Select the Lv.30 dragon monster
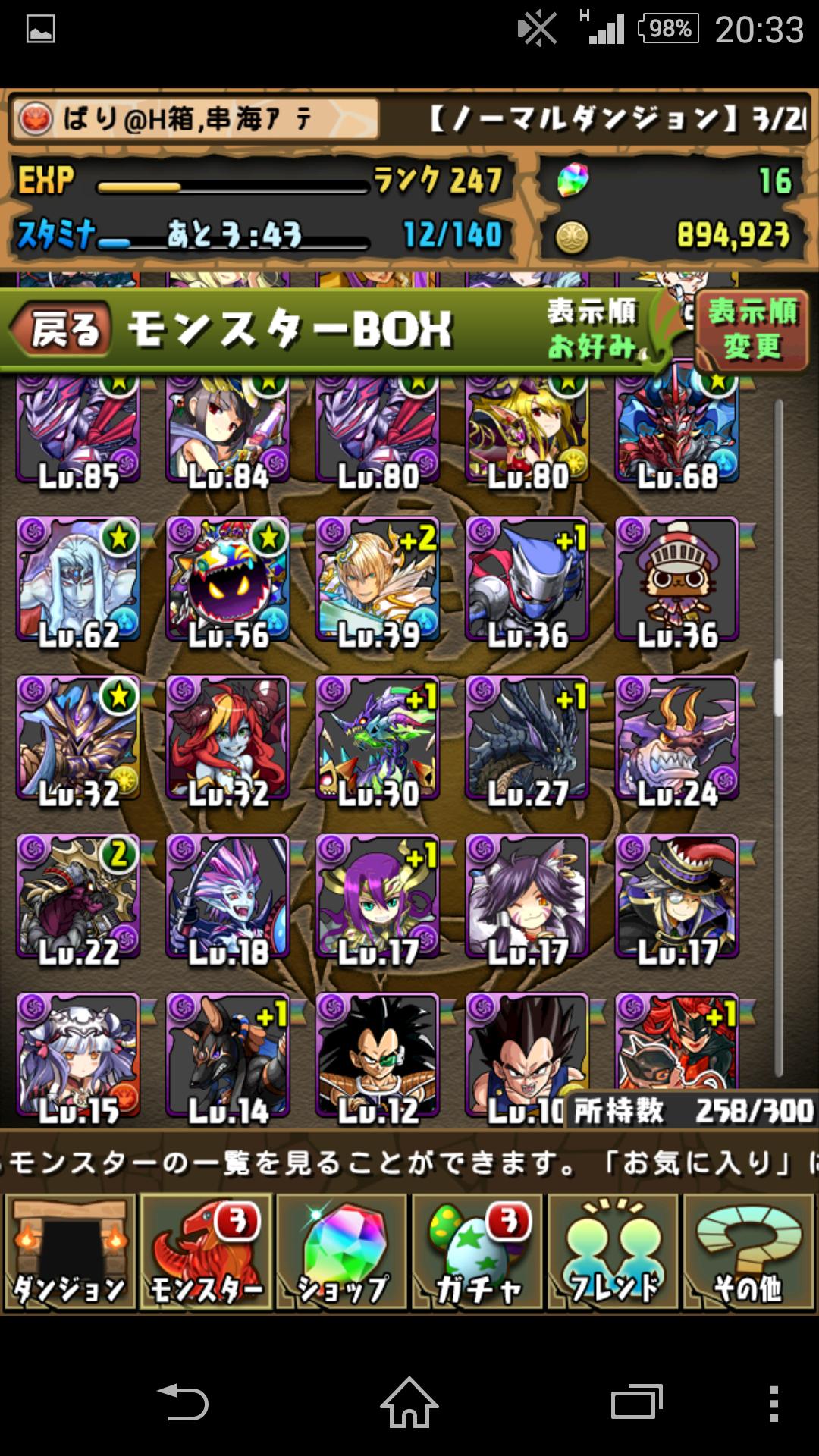 tap(378, 739)
